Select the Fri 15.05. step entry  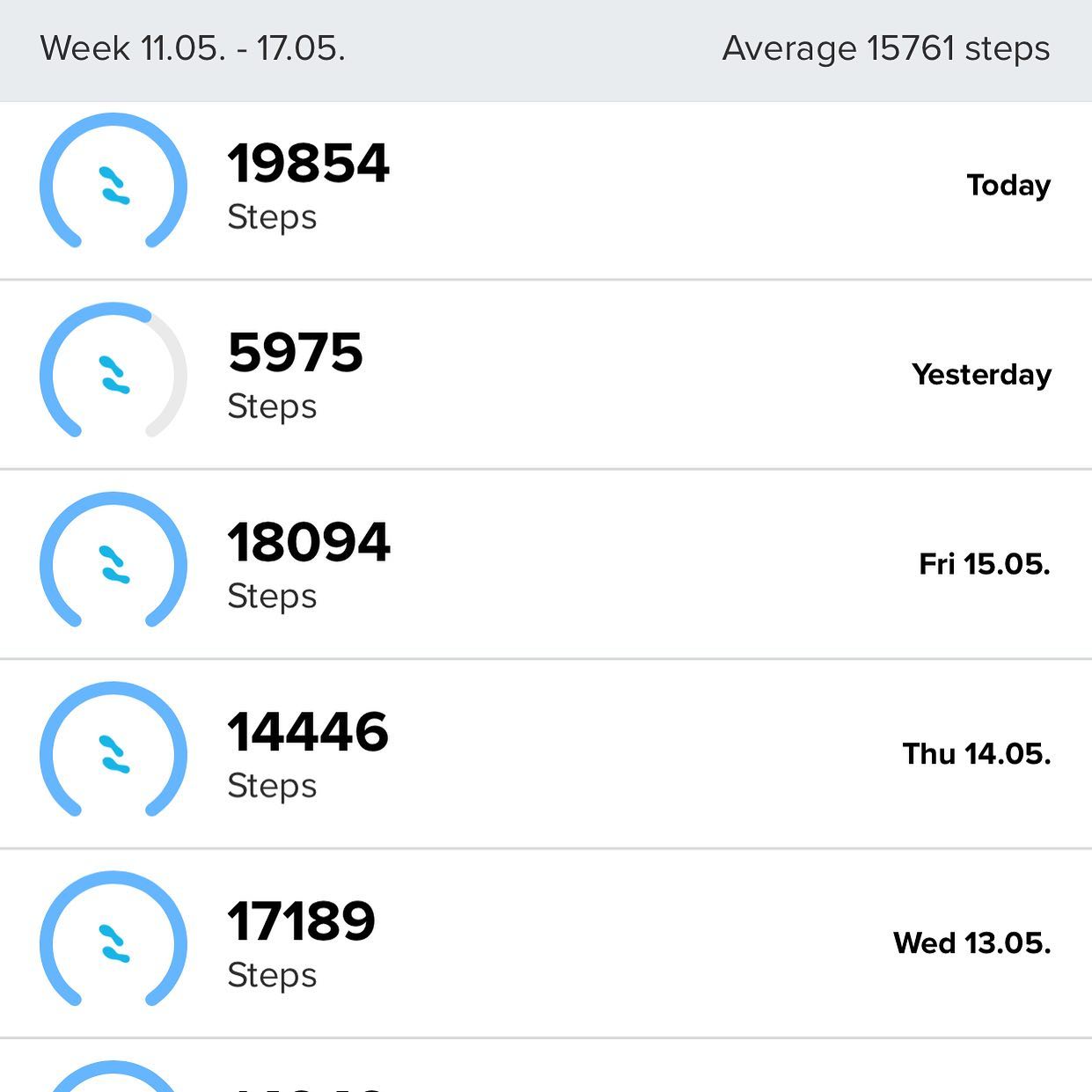(x=546, y=565)
